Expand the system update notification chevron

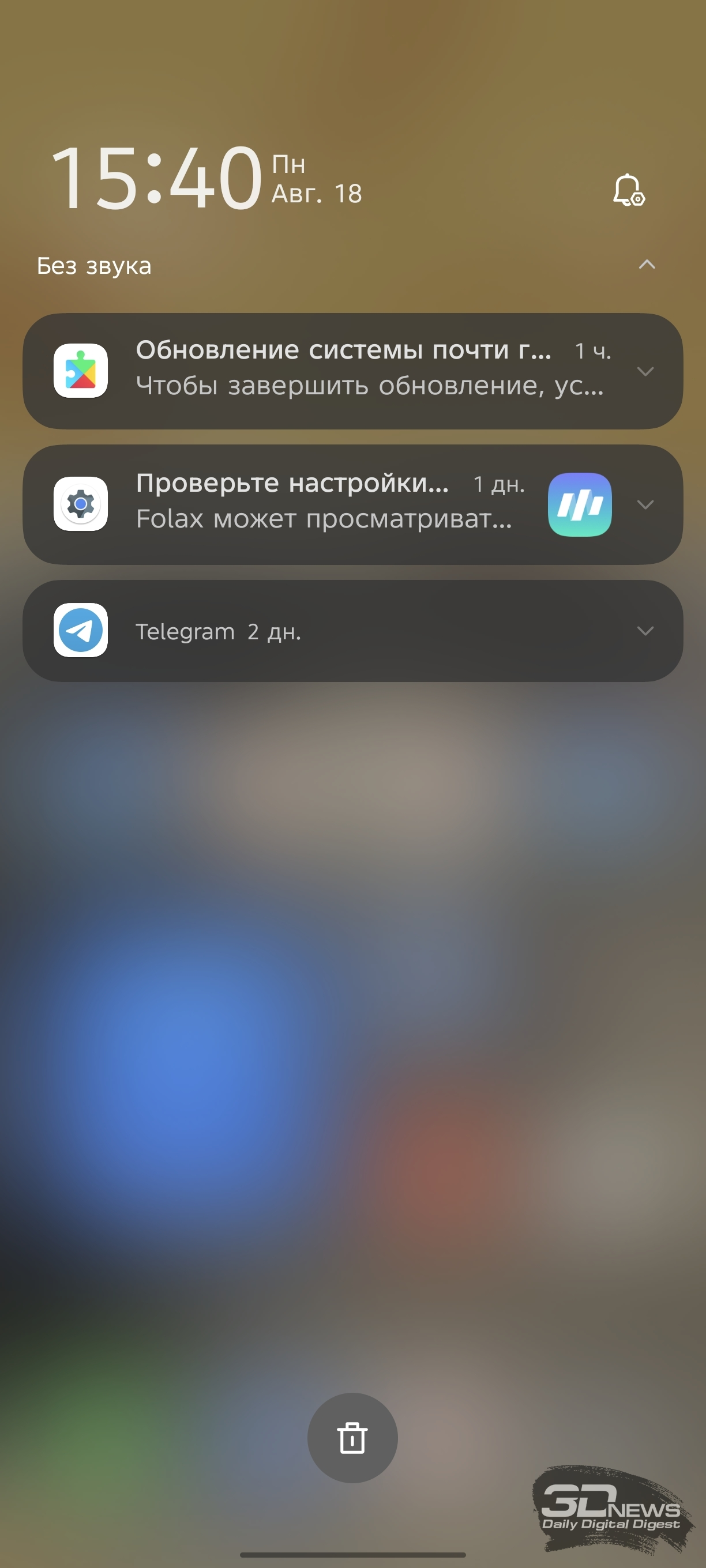(x=645, y=371)
